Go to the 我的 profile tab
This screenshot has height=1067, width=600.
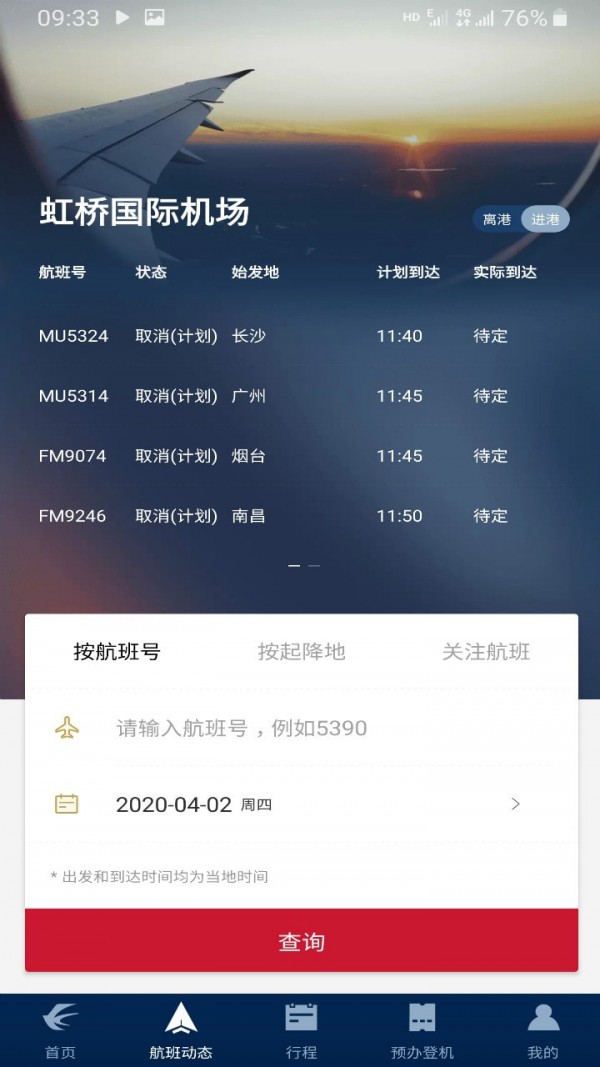point(542,1030)
